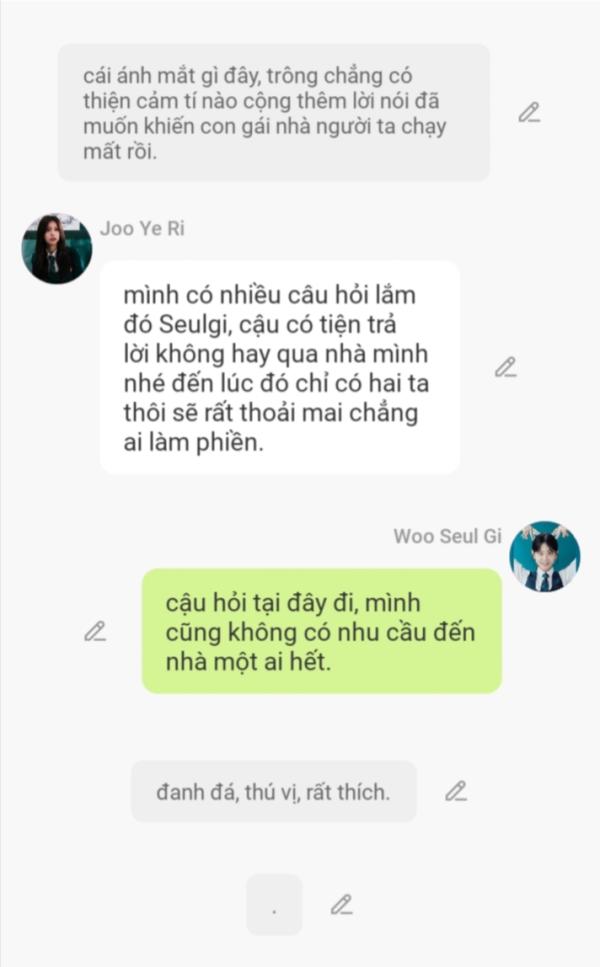600x967 pixels.
Task: Edit the narration starting "cái ánh mắt gì đây"
Action: pos(529,113)
